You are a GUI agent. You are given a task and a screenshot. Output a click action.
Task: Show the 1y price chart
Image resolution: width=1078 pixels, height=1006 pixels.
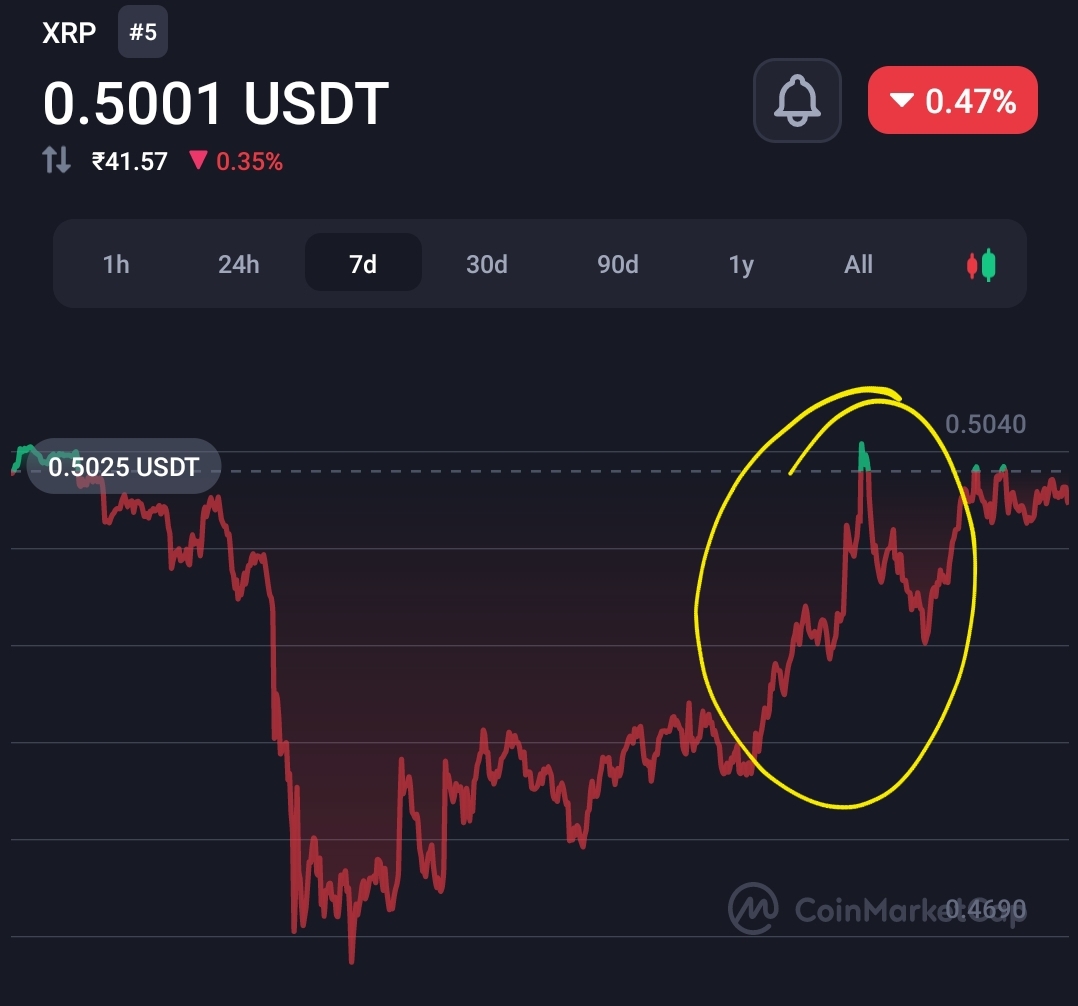point(741,264)
